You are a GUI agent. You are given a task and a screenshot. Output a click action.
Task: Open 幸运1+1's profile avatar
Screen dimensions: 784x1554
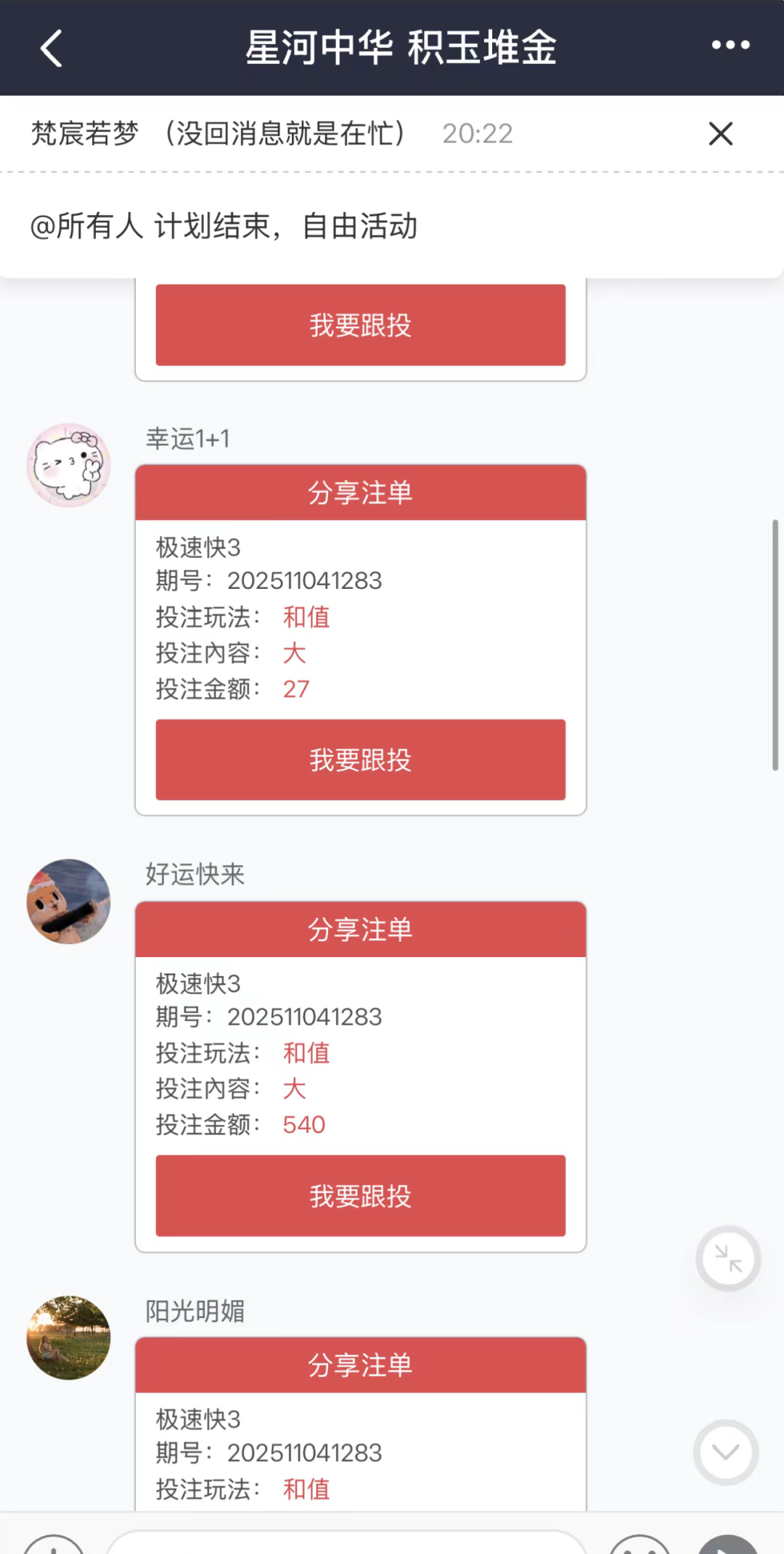pos(69,465)
